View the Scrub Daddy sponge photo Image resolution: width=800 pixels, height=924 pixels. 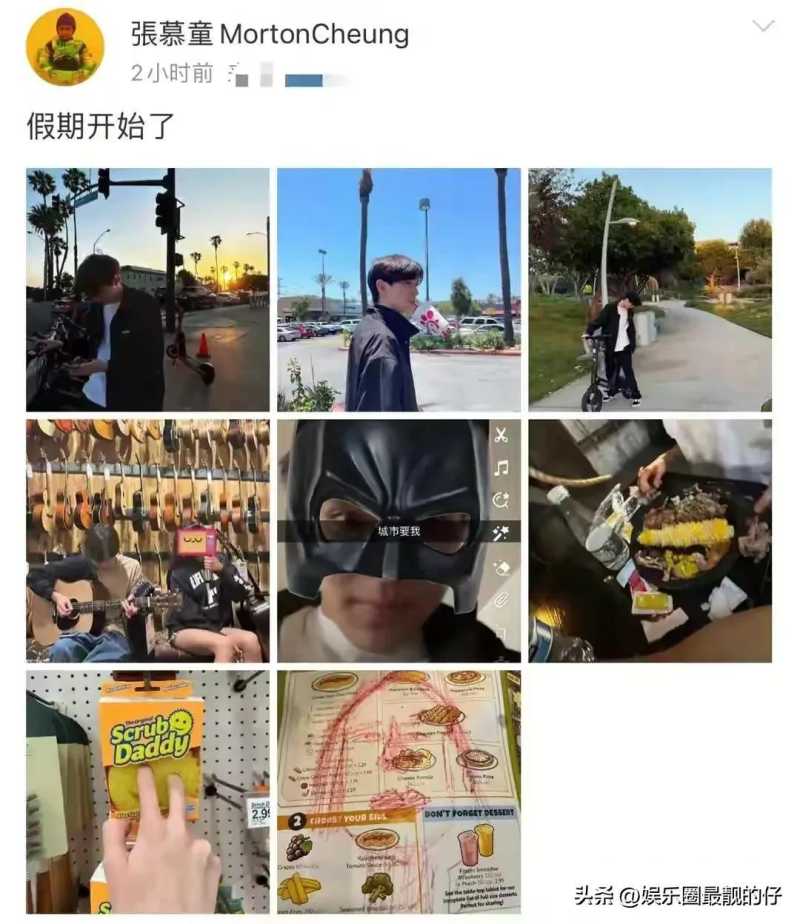[148, 792]
